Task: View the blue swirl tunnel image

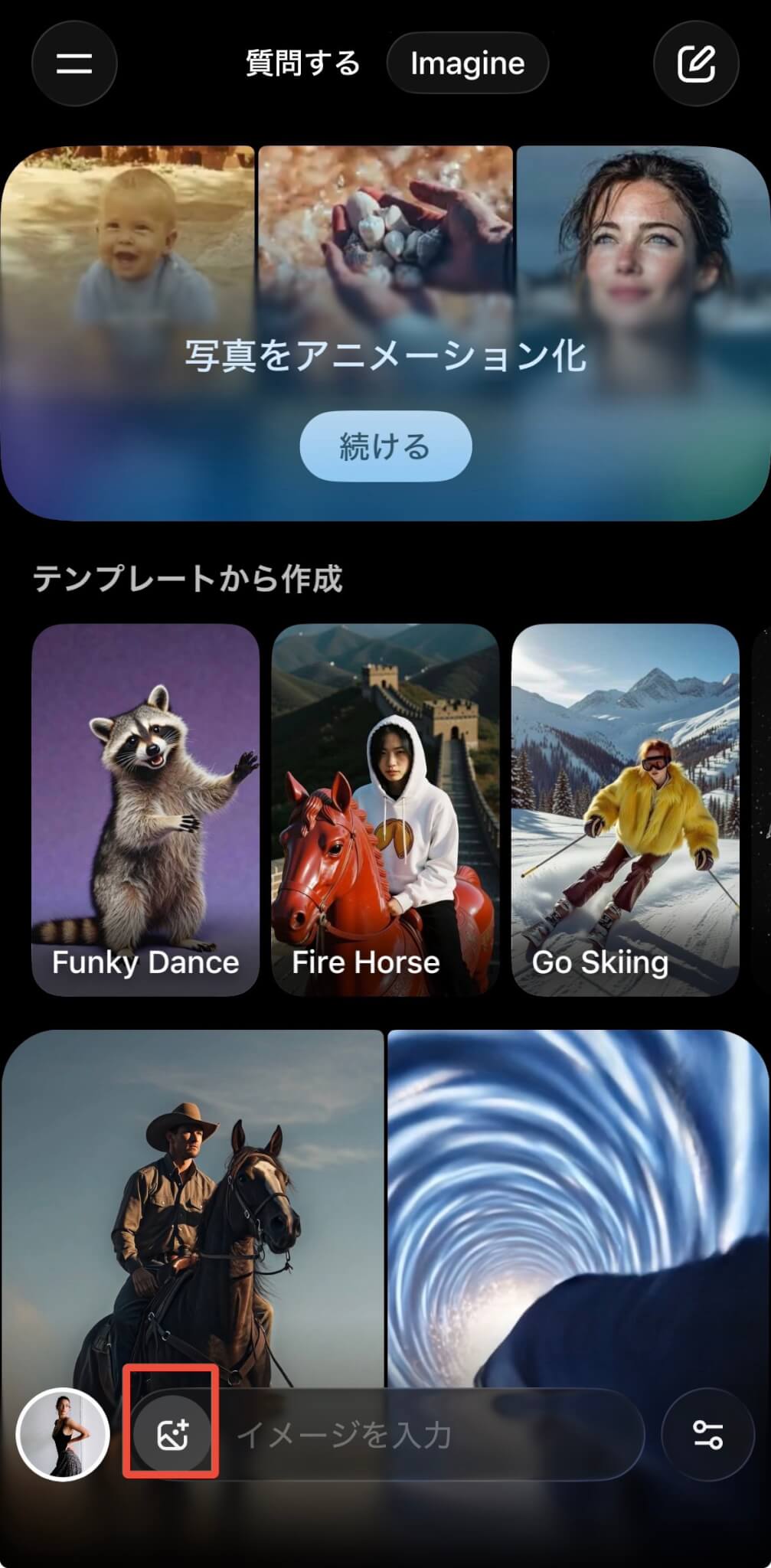Action: [577, 1202]
